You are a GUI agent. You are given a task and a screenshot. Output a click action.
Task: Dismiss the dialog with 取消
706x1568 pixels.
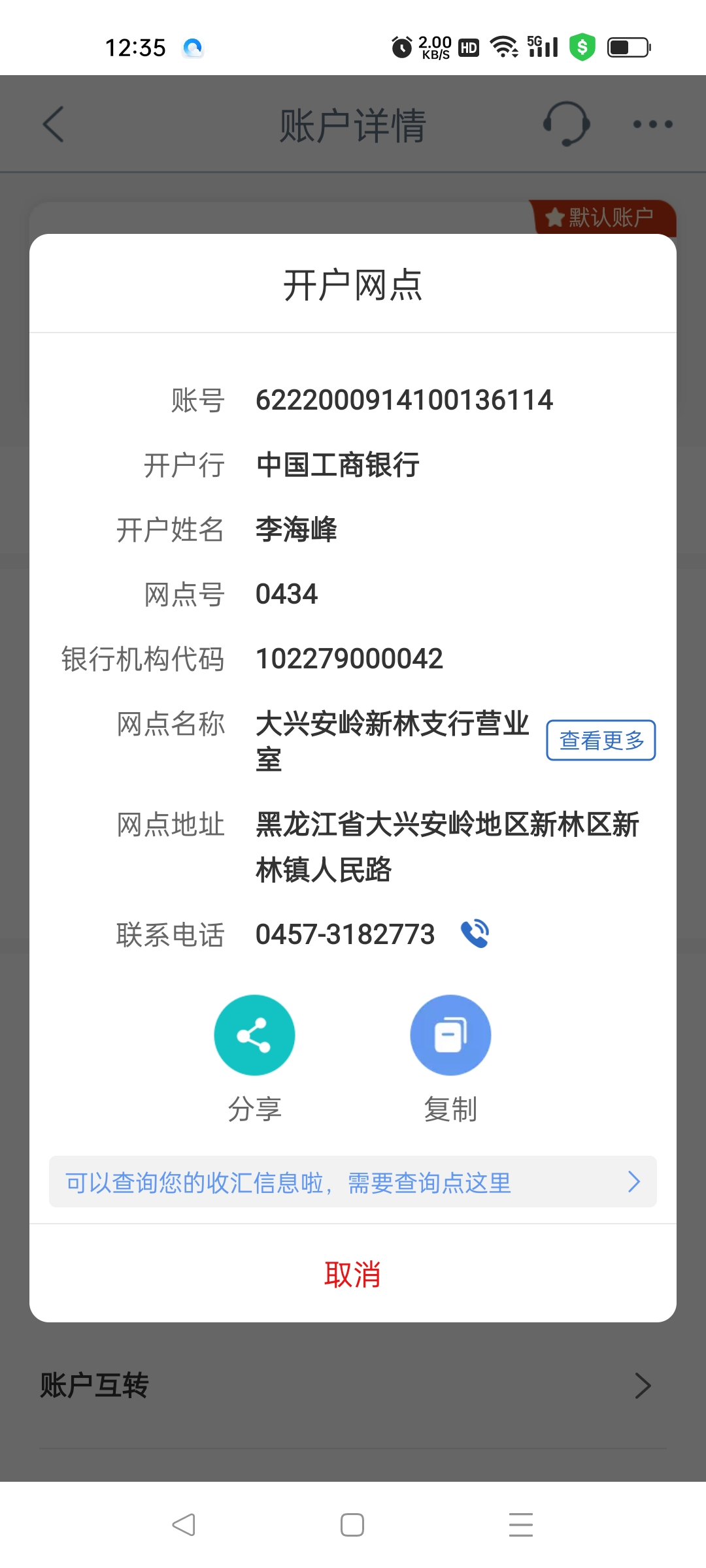[x=353, y=1274]
